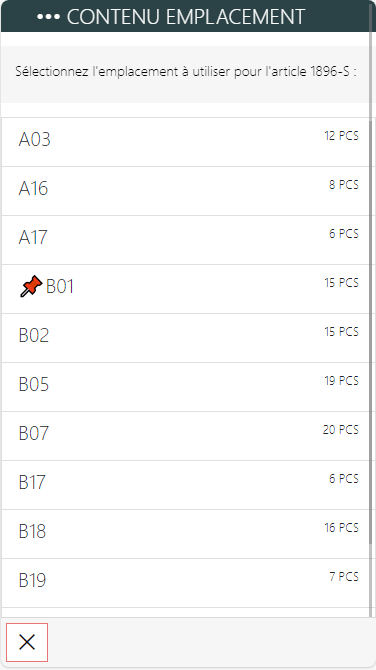Image resolution: width=376 pixels, height=670 pixels.
Task: Open the three-dot menu beside CONTENU EMPLACEMENT
Action: click(48, 17)
